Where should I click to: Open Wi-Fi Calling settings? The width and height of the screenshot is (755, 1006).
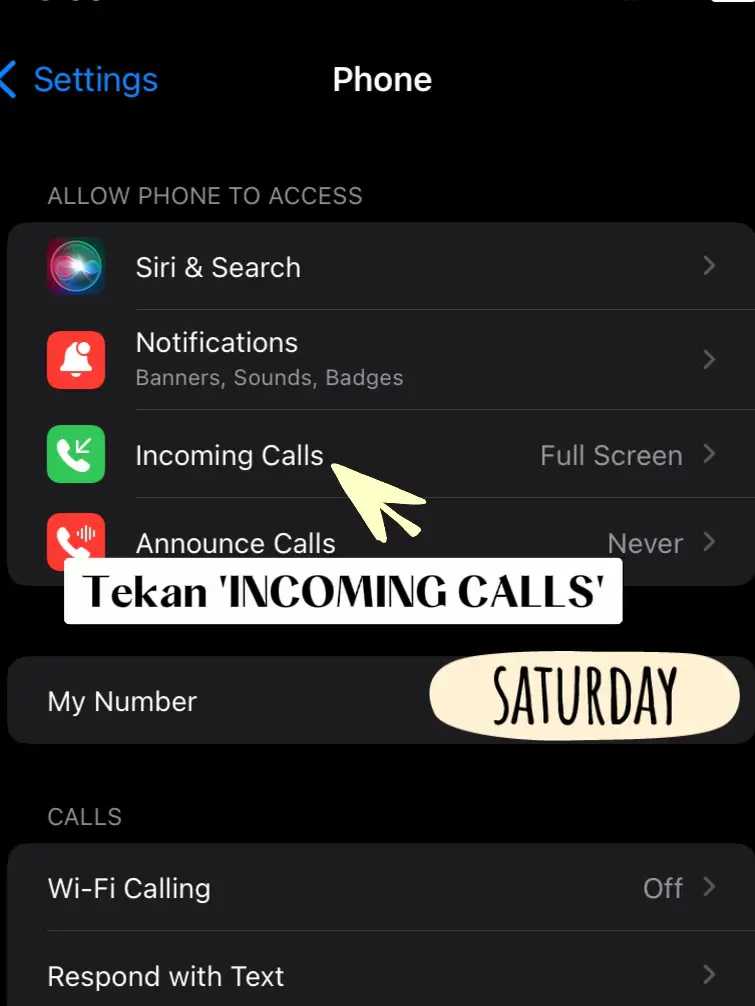click(378, 888)
